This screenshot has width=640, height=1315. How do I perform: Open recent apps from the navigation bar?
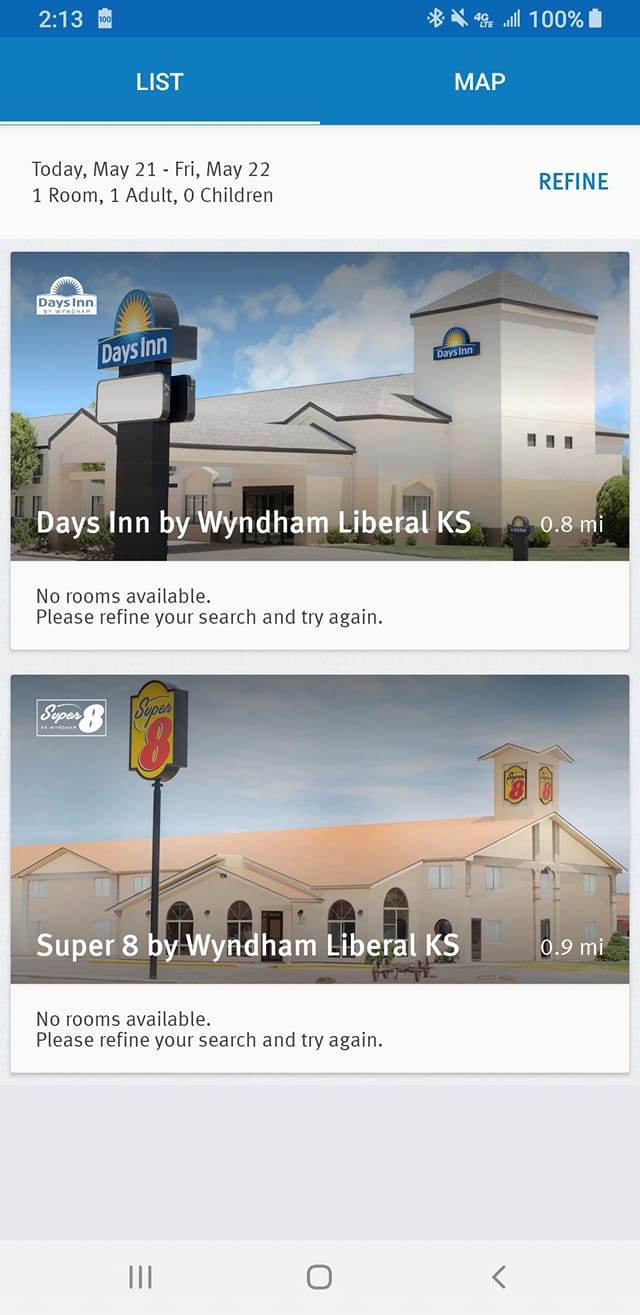[140, 1276]
